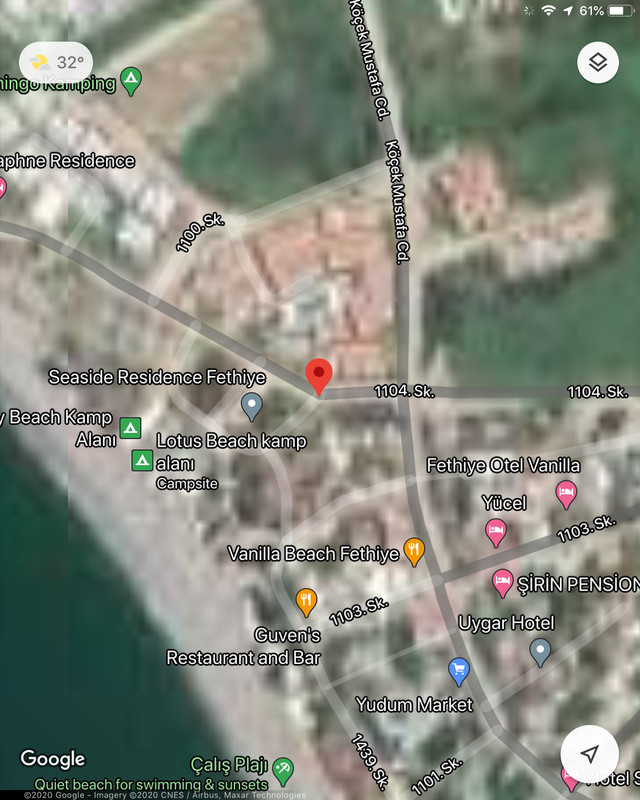Open the Yücel hotel marker

click(x=495, y=532)
